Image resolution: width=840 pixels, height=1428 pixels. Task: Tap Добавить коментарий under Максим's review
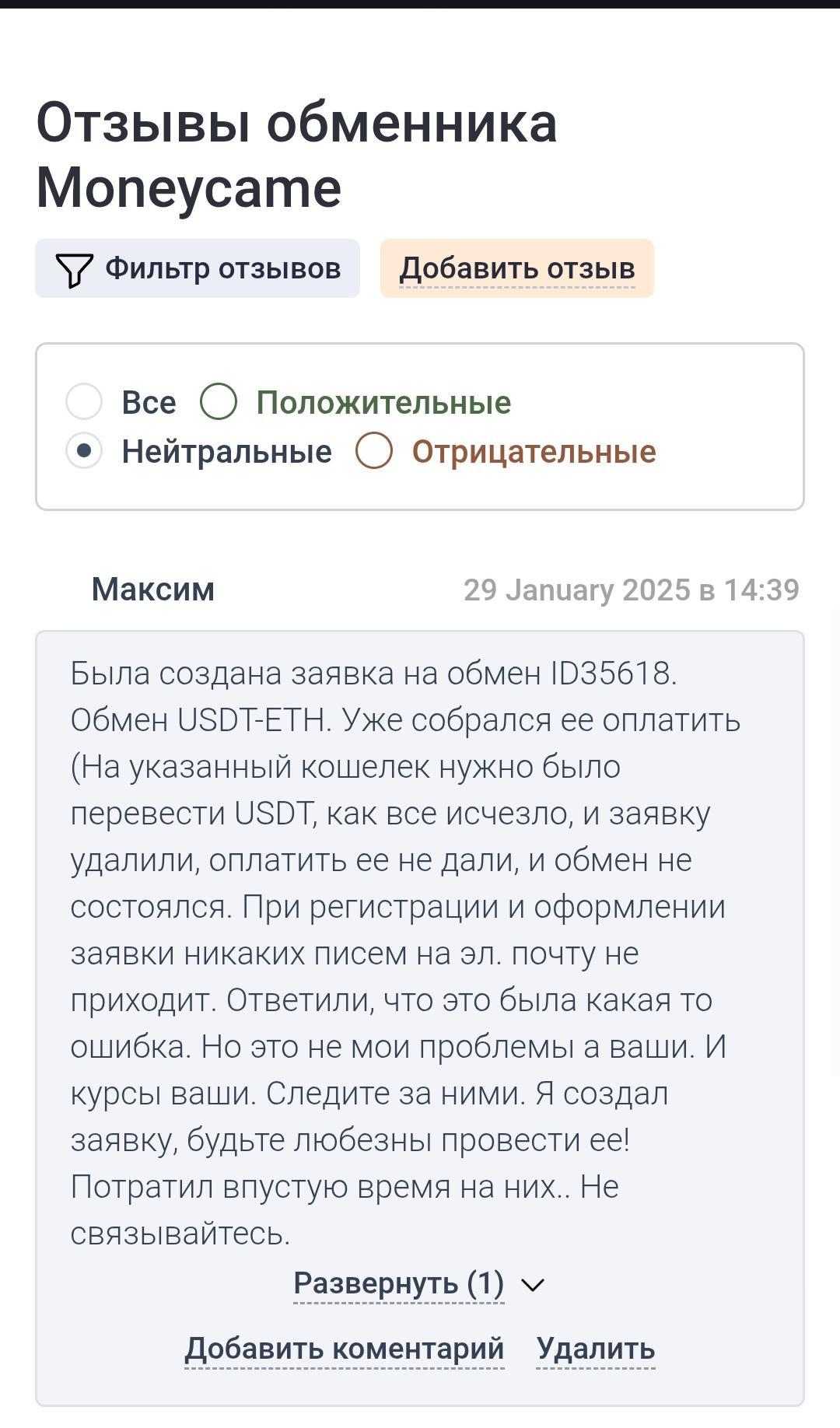point(345,1349)
